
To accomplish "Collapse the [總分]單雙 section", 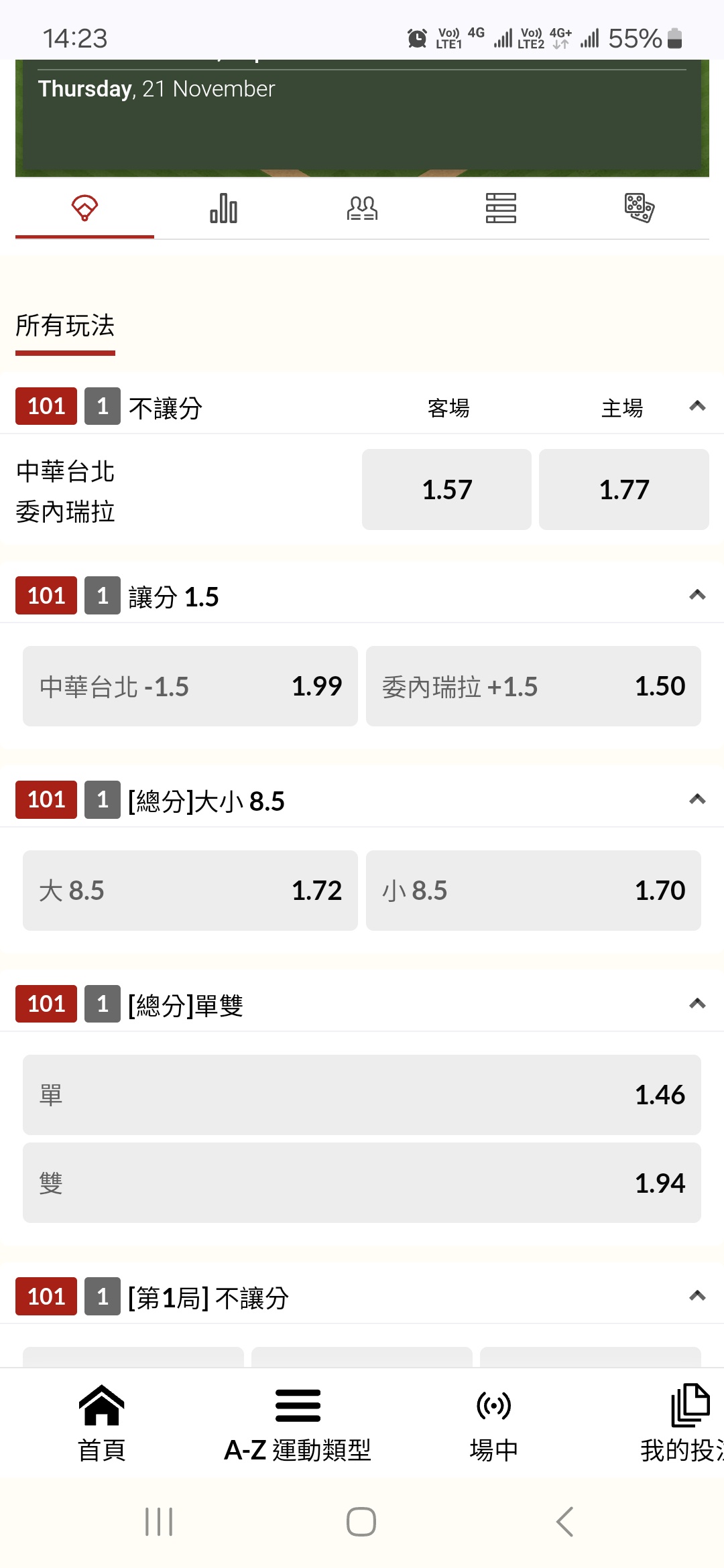I will (697, 1004).
